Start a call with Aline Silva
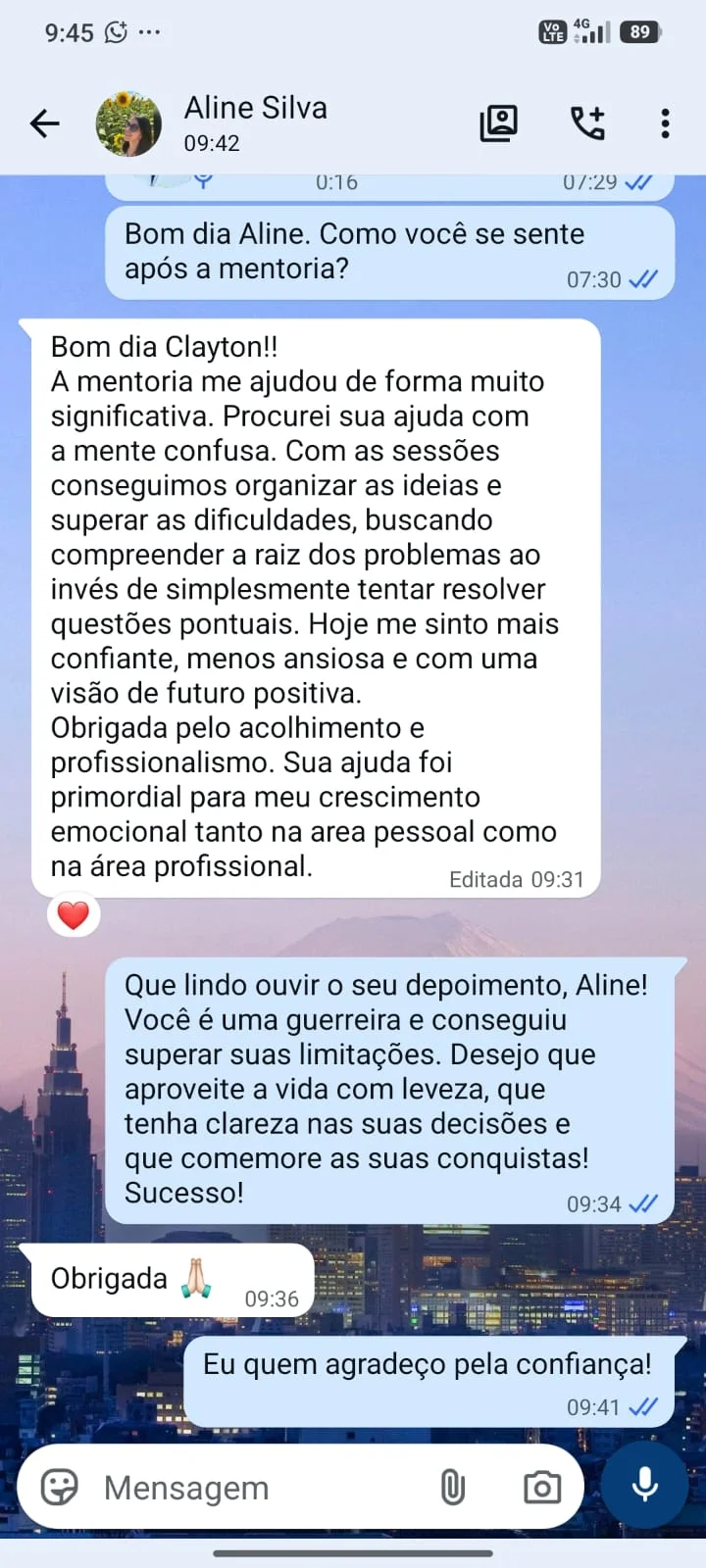This screenshot has height=1568, width=706. pos(587,123)
